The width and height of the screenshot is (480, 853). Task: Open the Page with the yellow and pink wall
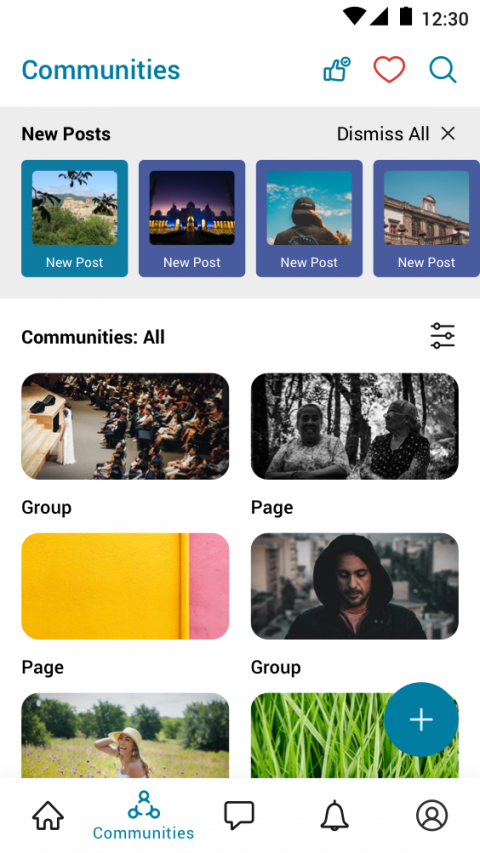click(x=125, y=586)
